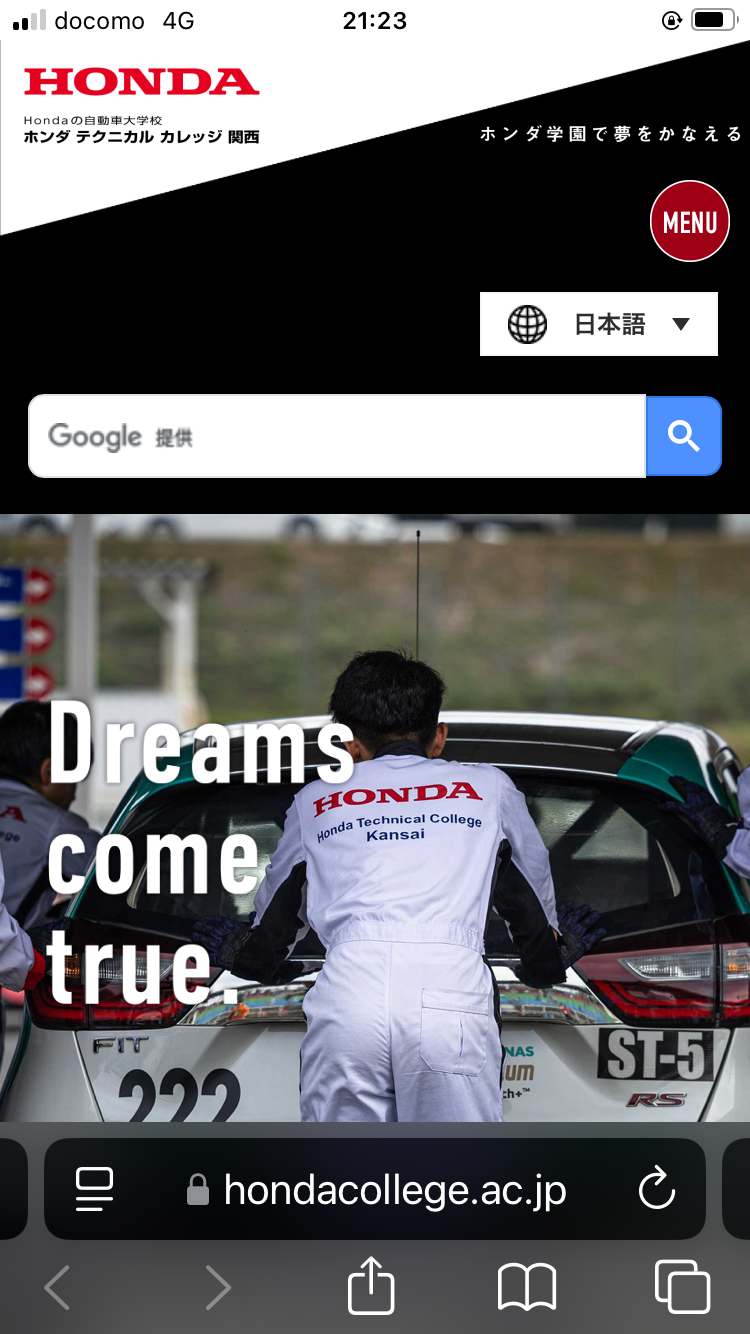Screen dimensions: 750x1334
Task: Share this page via share sheet
Action: click(371, 1285)
